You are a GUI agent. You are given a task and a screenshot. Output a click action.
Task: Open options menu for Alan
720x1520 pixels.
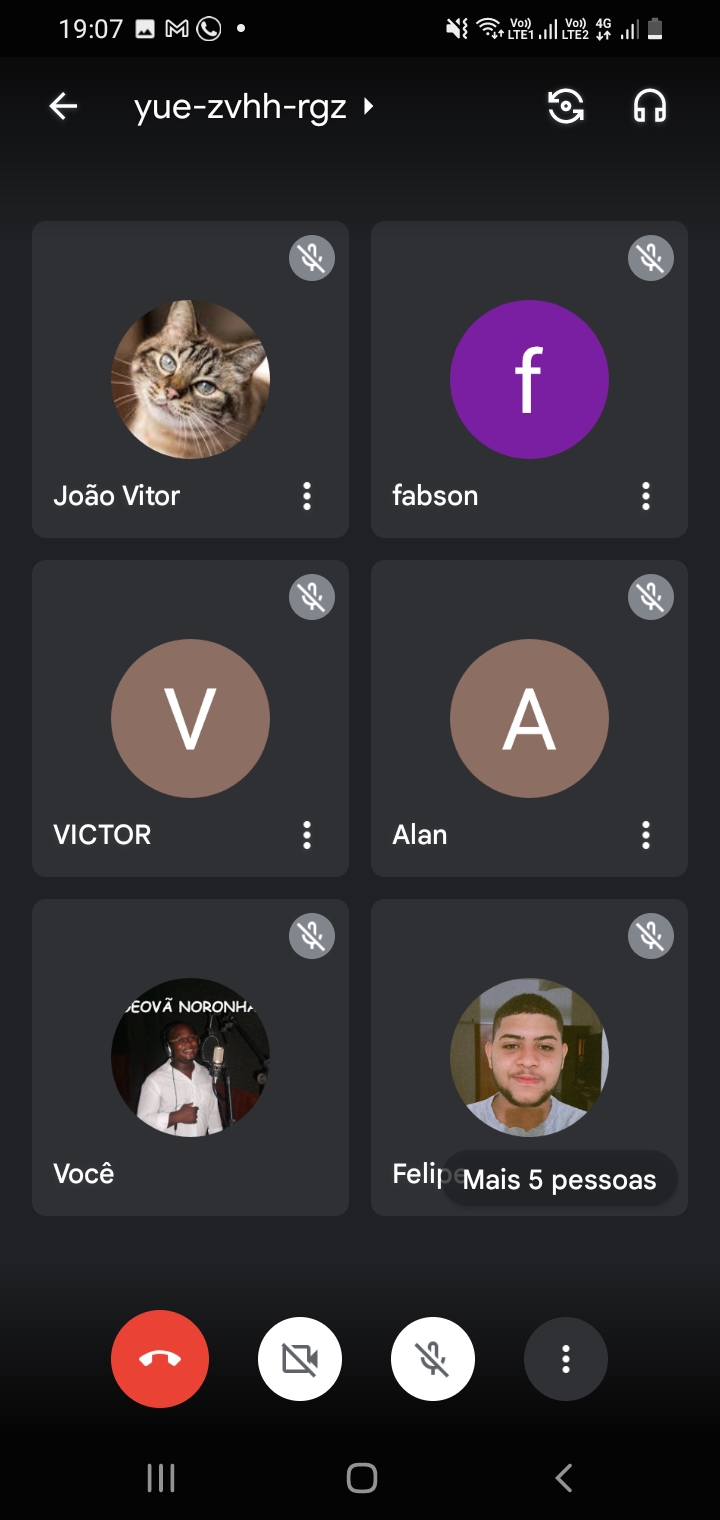click(646, 835)
